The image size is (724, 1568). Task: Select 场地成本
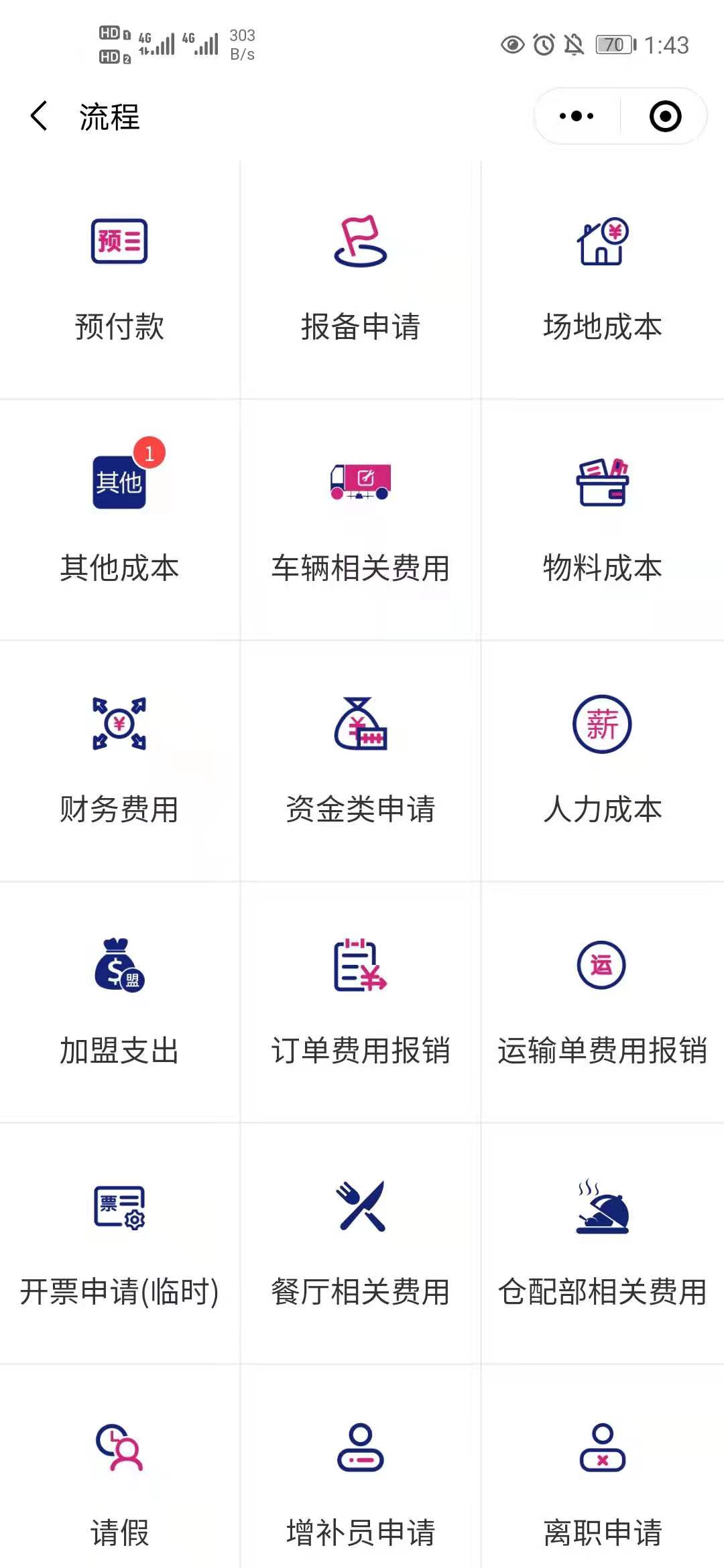(603, 279)
